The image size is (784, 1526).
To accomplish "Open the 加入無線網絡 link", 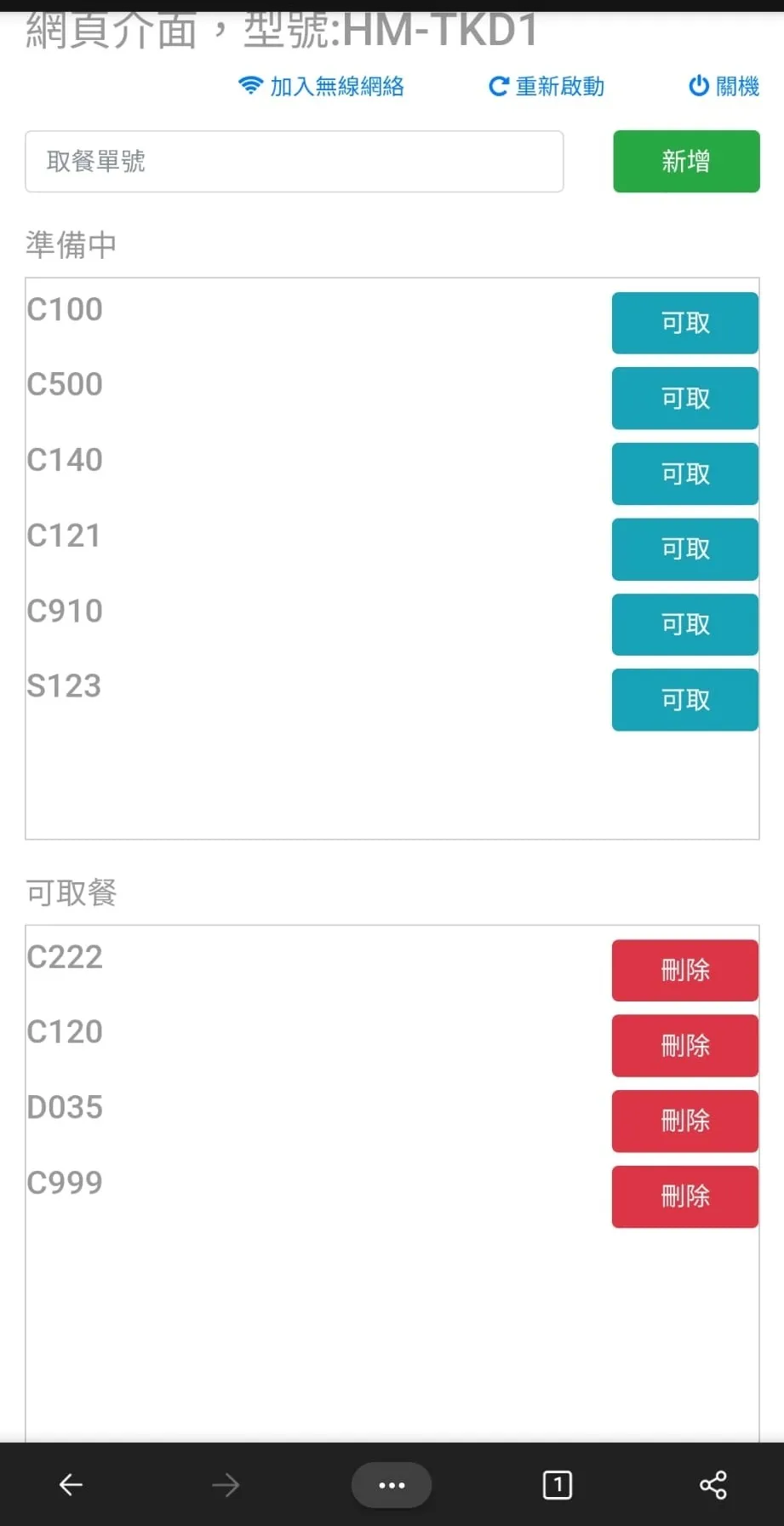I will point(337,86).
